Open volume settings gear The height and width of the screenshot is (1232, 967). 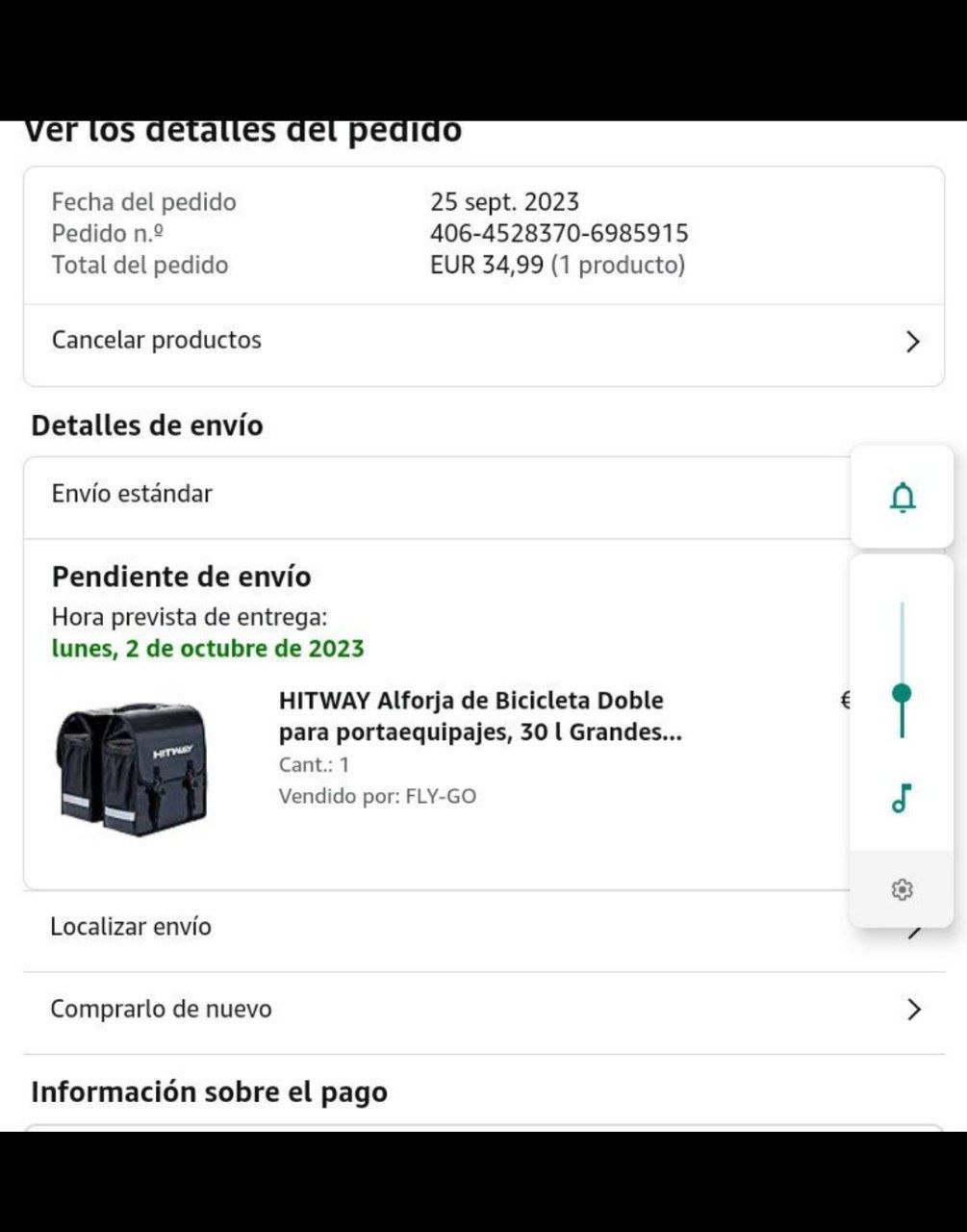point(902,889)
